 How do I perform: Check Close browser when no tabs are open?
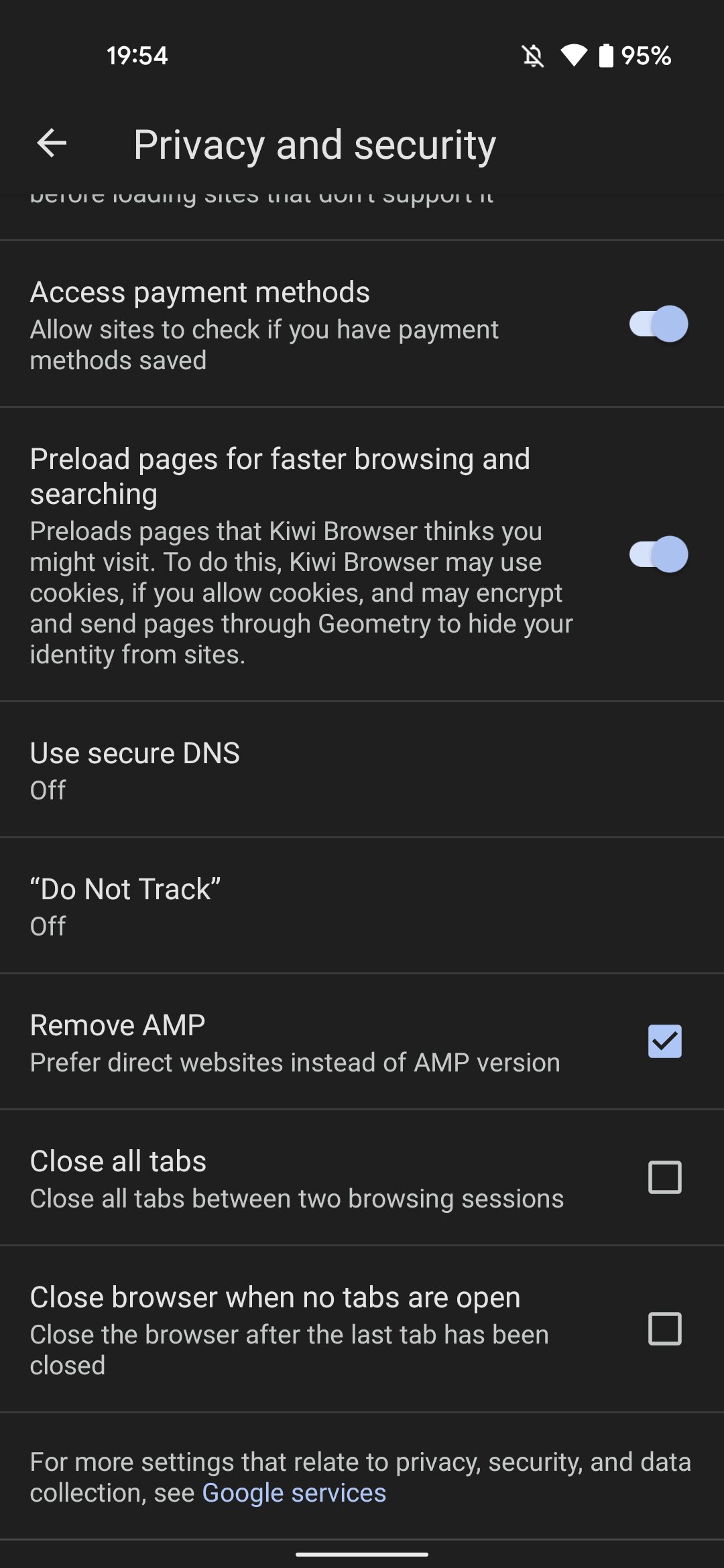point(664,1329)
